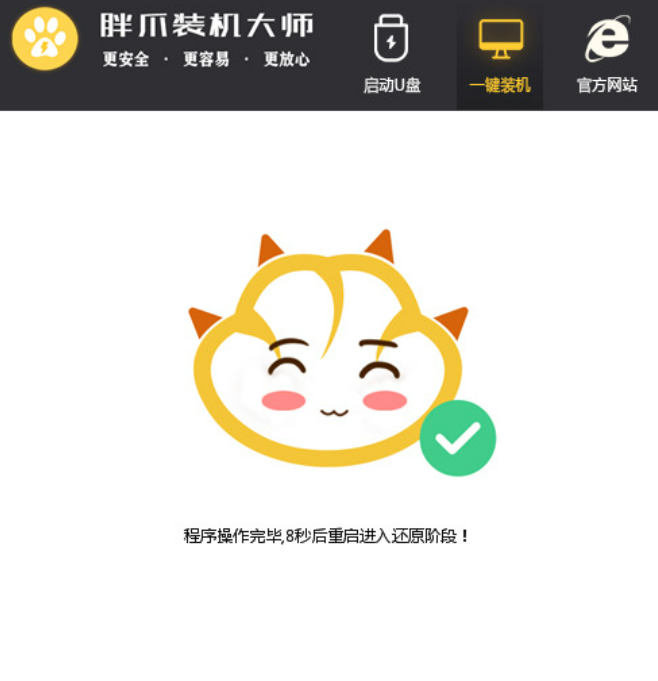Switch to the 启动U盘 tab
The image size is (658, 681).
(391, 55)
